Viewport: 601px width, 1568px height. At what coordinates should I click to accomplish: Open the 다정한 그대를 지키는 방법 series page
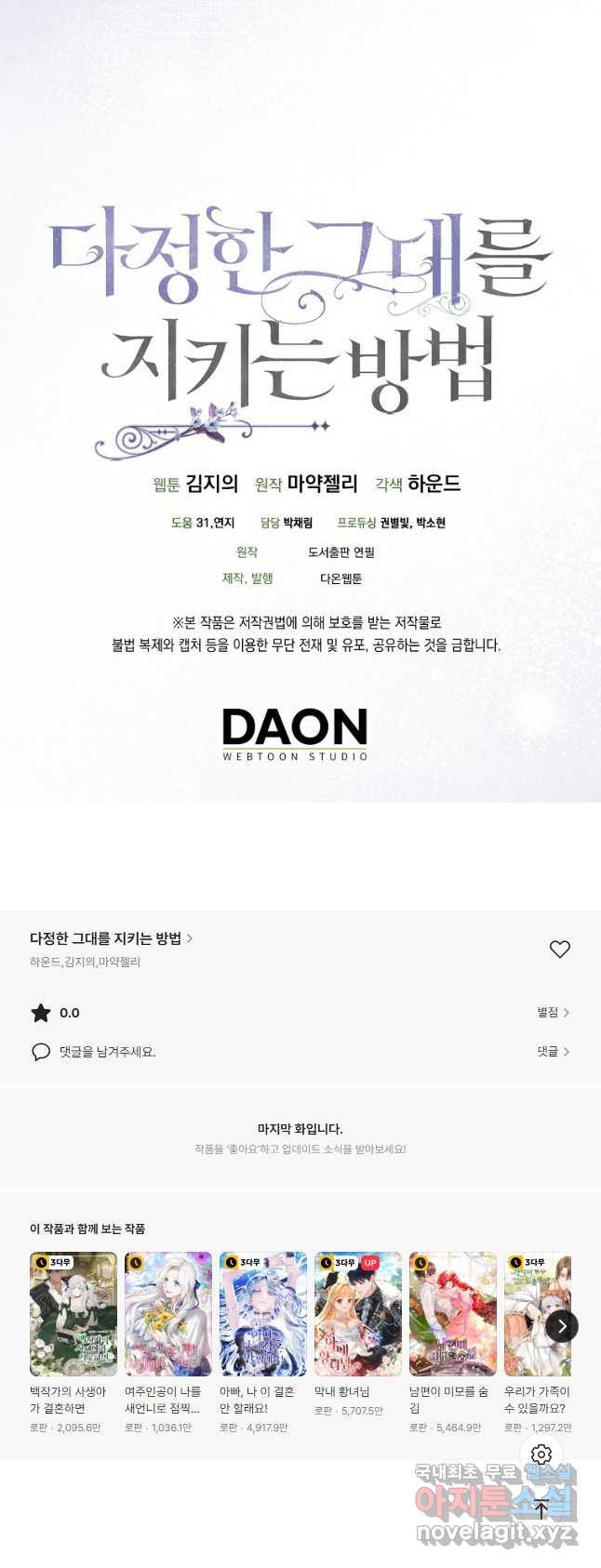111,938
